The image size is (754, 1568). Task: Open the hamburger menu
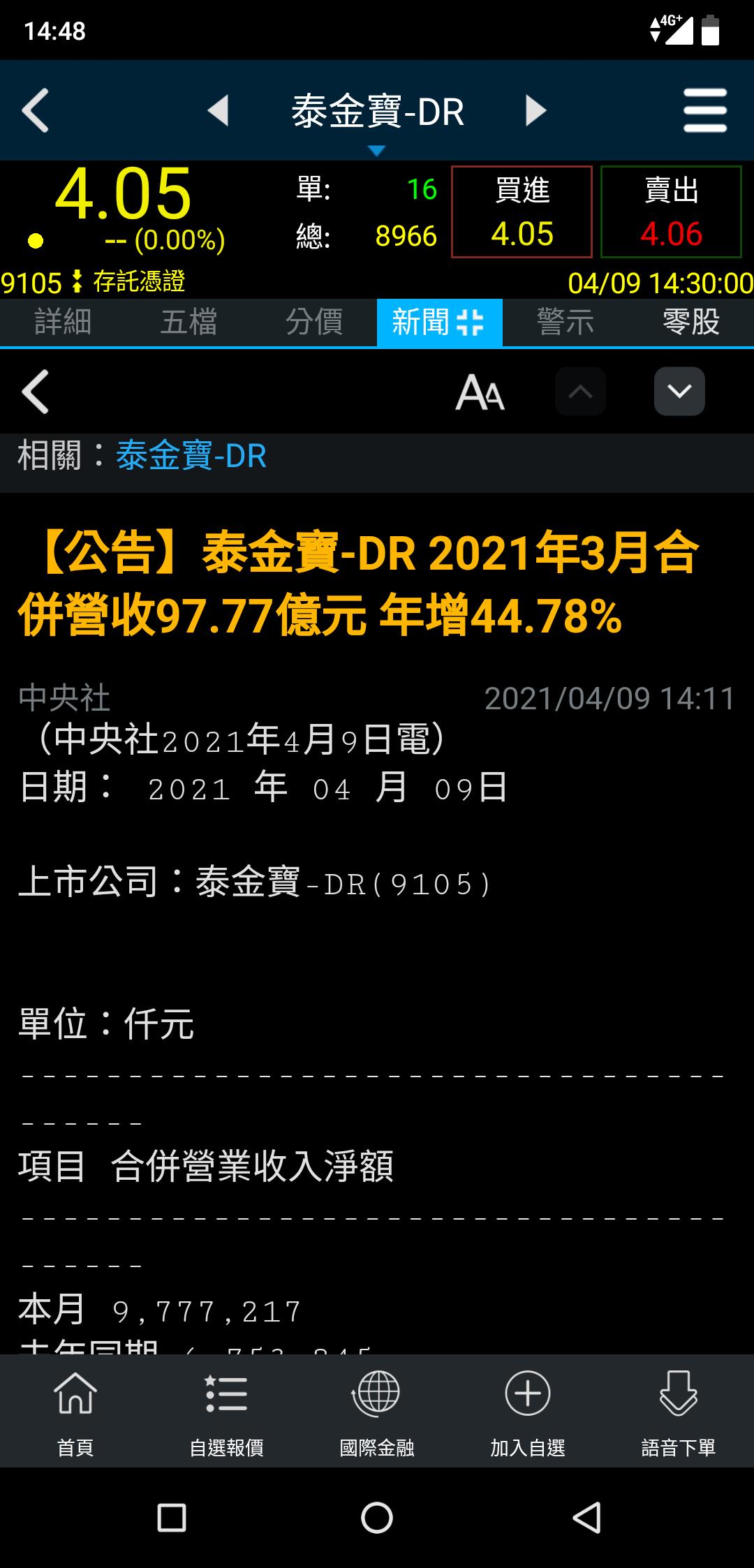705,110
